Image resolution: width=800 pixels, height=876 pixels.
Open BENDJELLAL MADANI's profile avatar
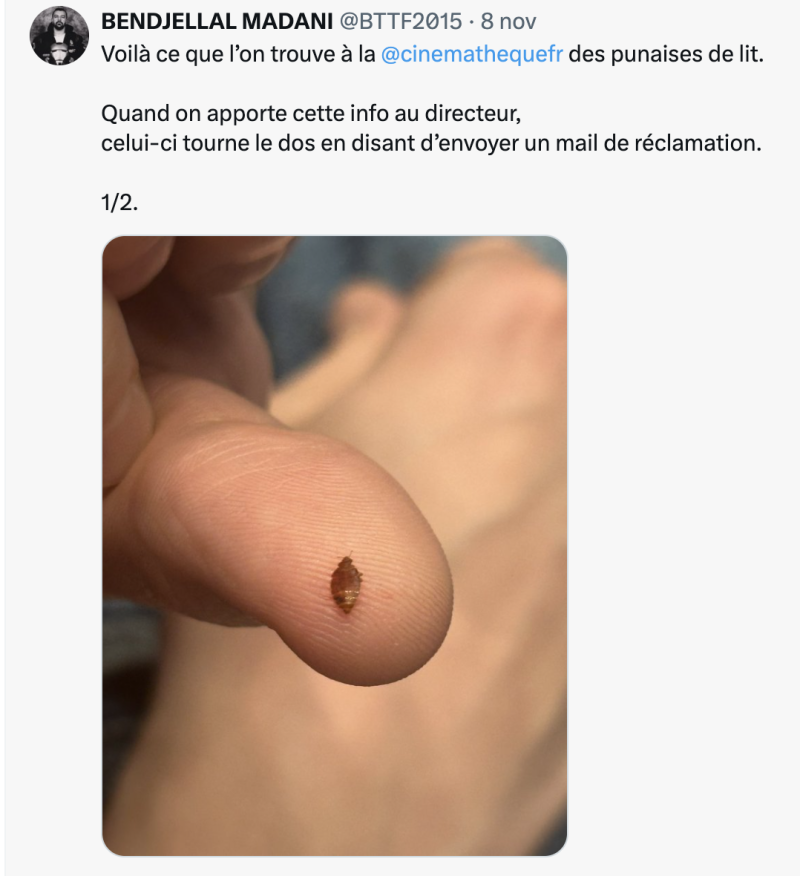point(59,36)
